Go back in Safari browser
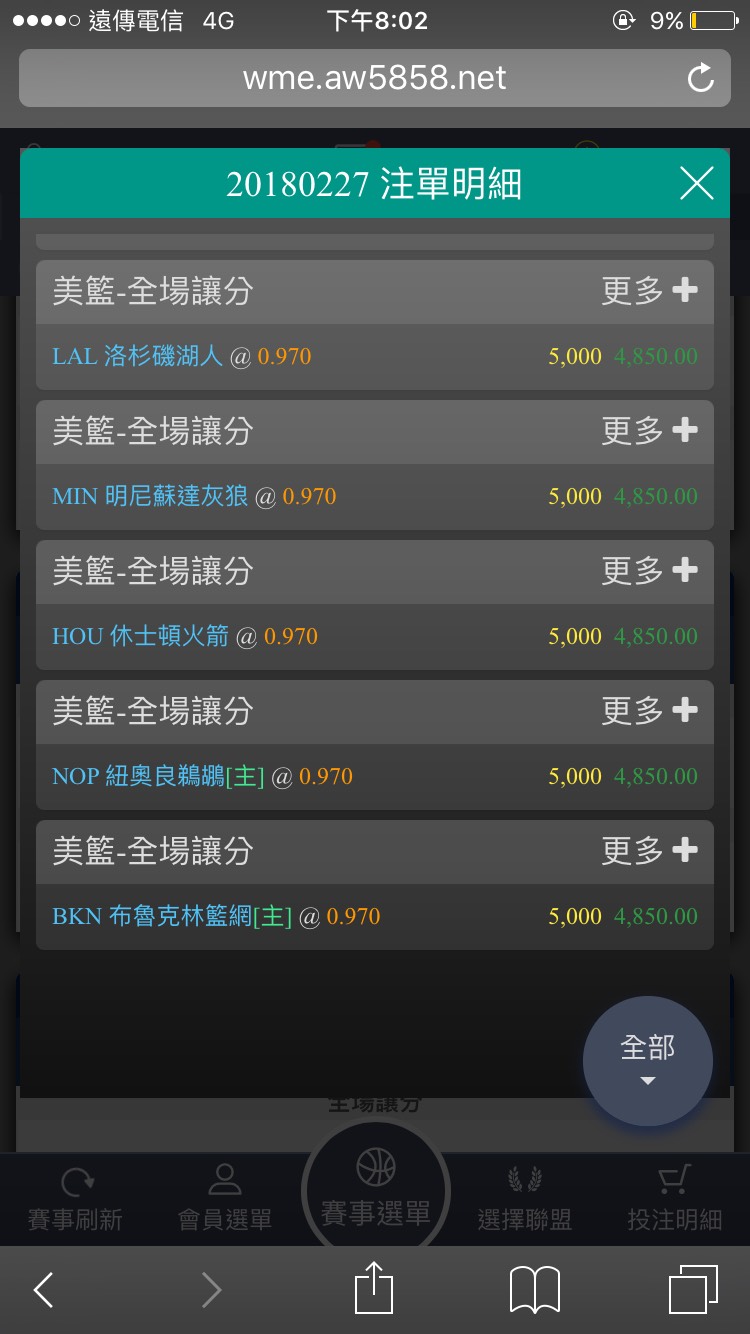Viewport: 750px width, 1334px height. 44,1290
